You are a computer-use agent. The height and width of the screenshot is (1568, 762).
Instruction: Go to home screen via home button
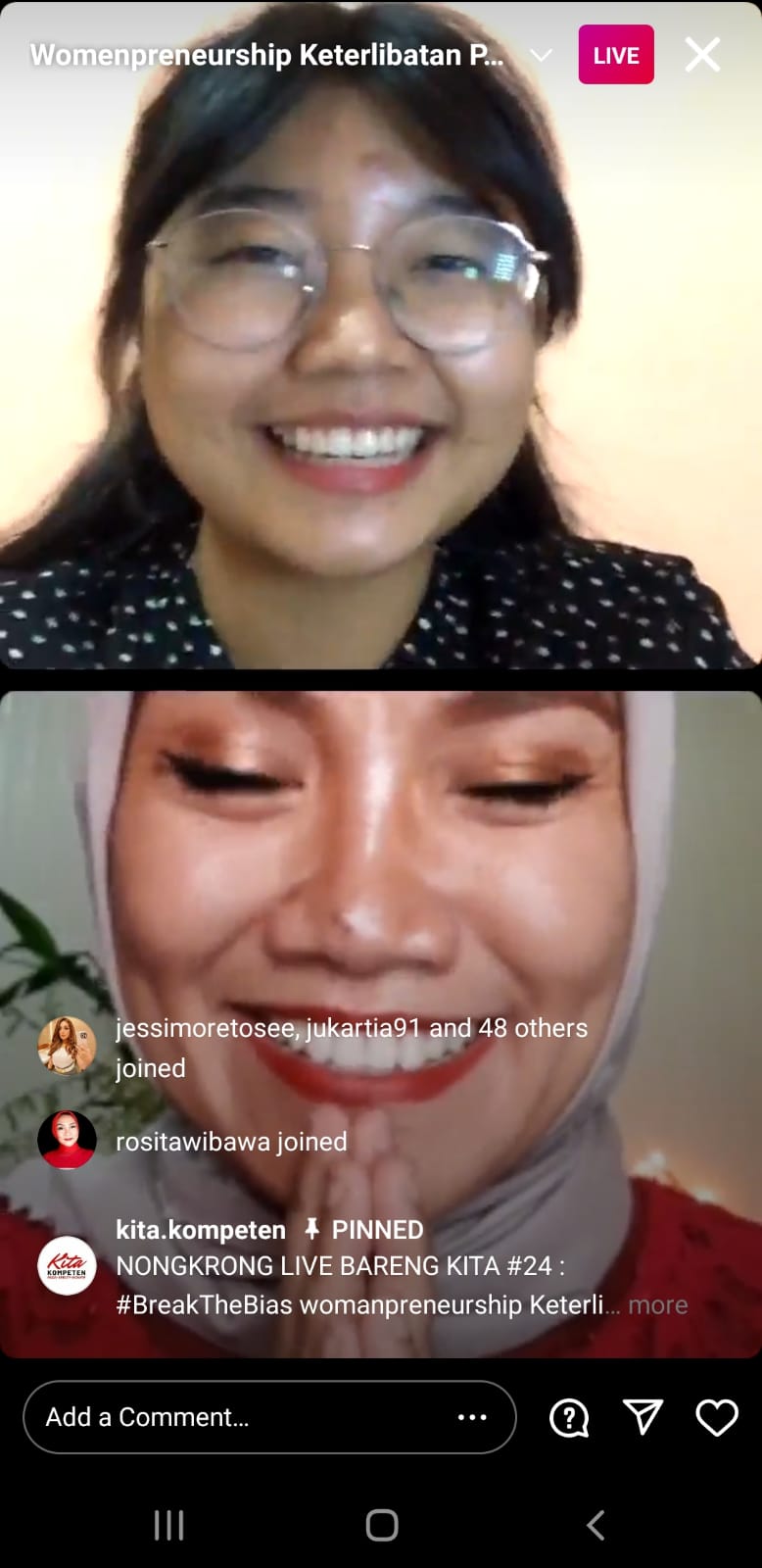tap(382, 1525)
